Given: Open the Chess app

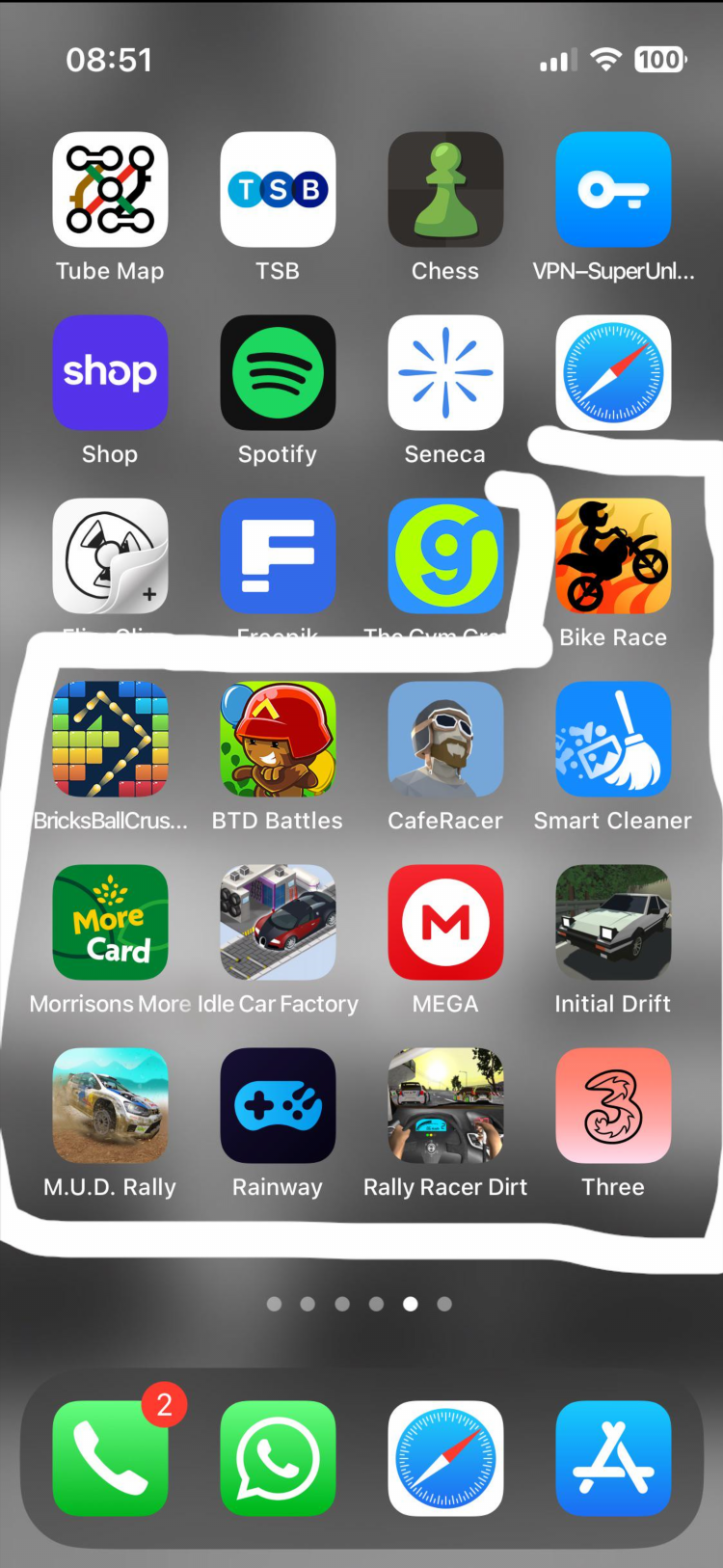Looking at the screenshot, I should coord(445,190).
